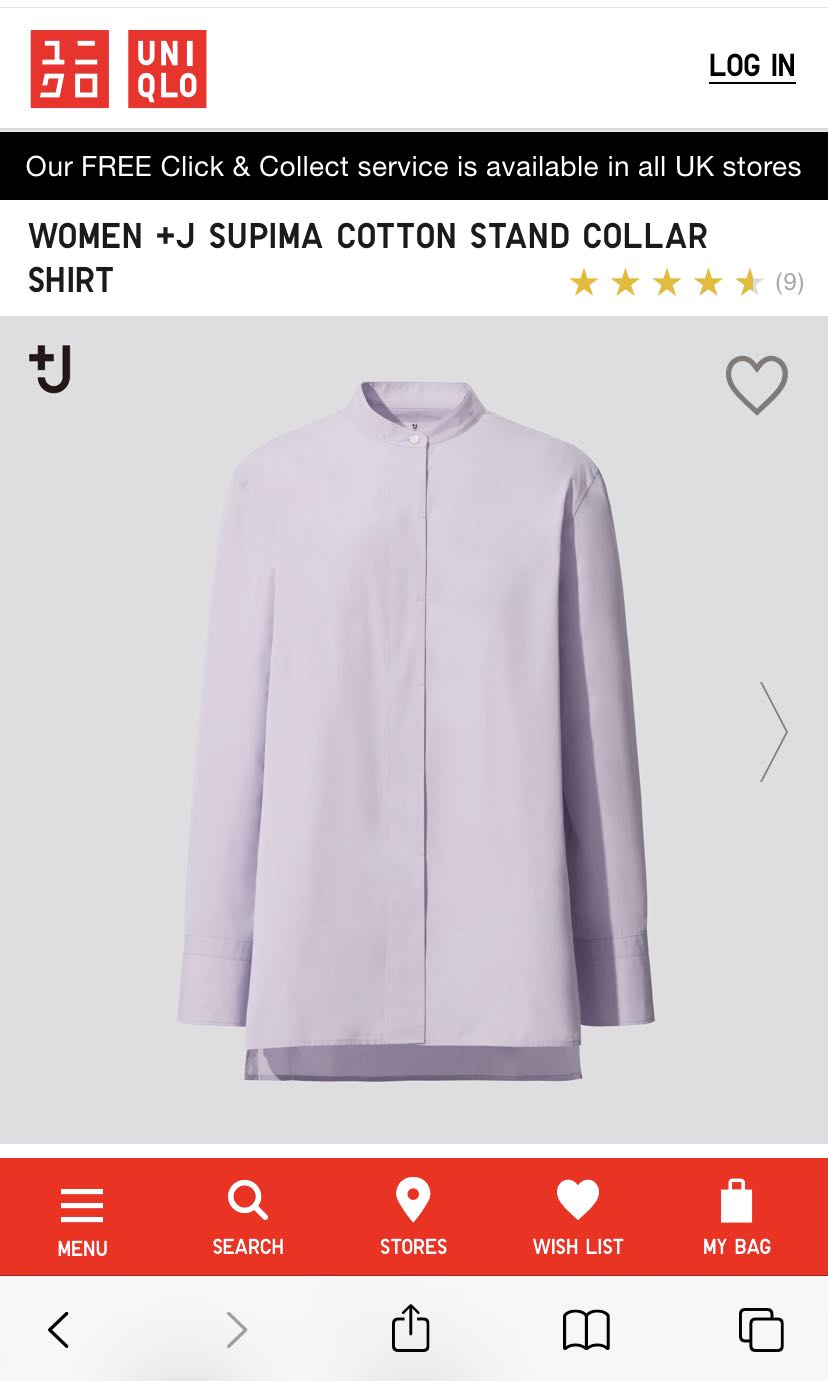
Task: Open the star rating reviews
Action: tap(686, 283)
